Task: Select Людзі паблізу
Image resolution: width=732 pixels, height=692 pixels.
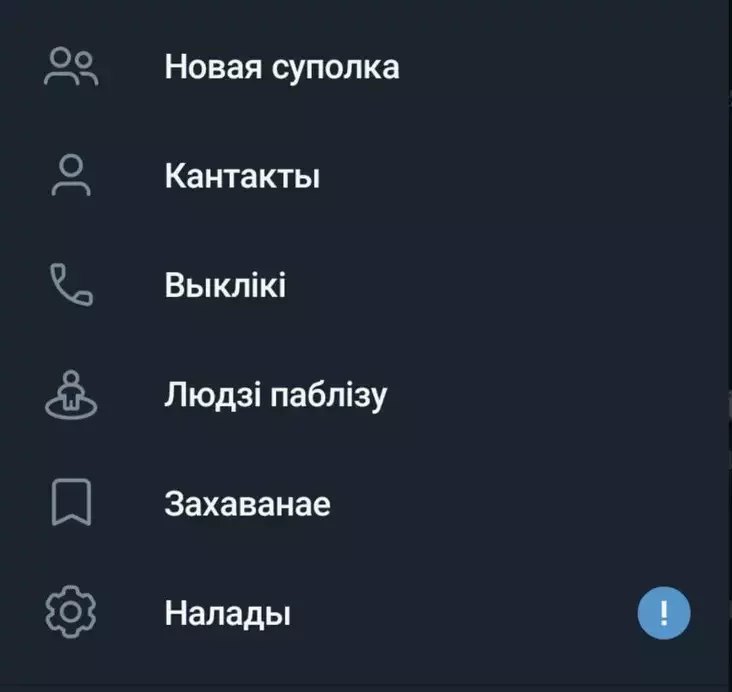Action: click(275, 395)
